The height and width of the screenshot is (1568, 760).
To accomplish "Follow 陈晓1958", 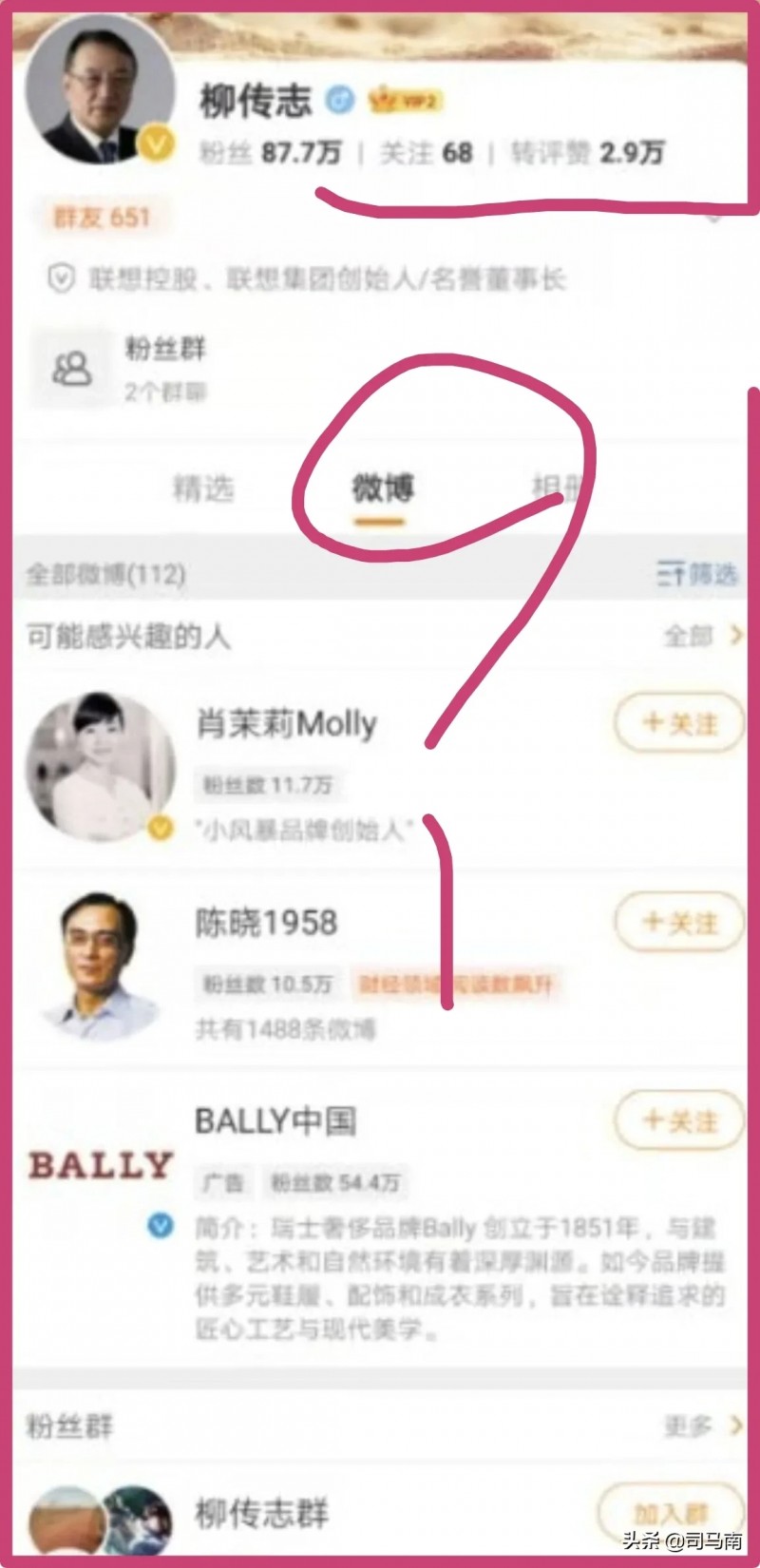I will click(678, 922).
